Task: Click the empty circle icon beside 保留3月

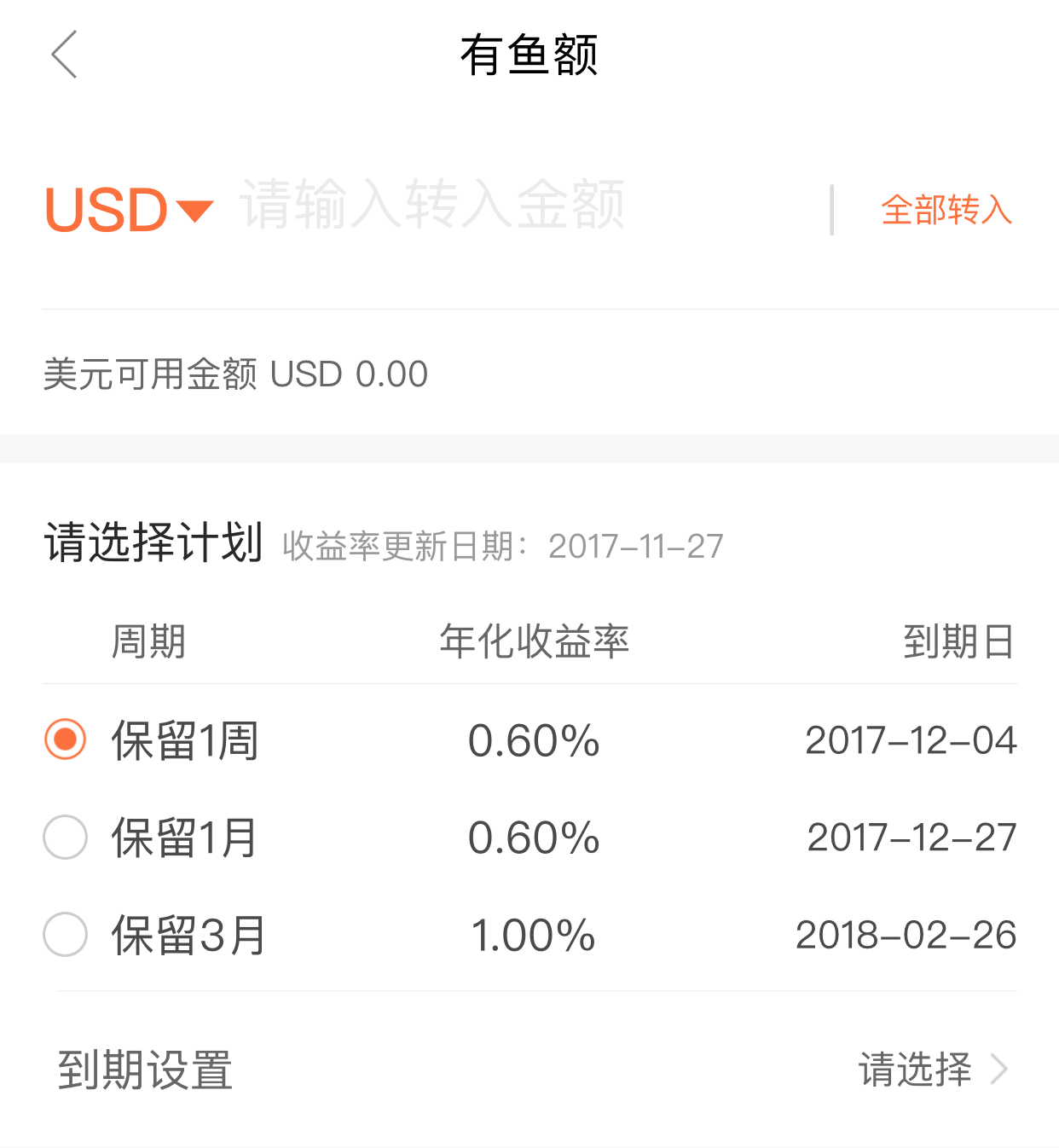Action: click(64, 935)
